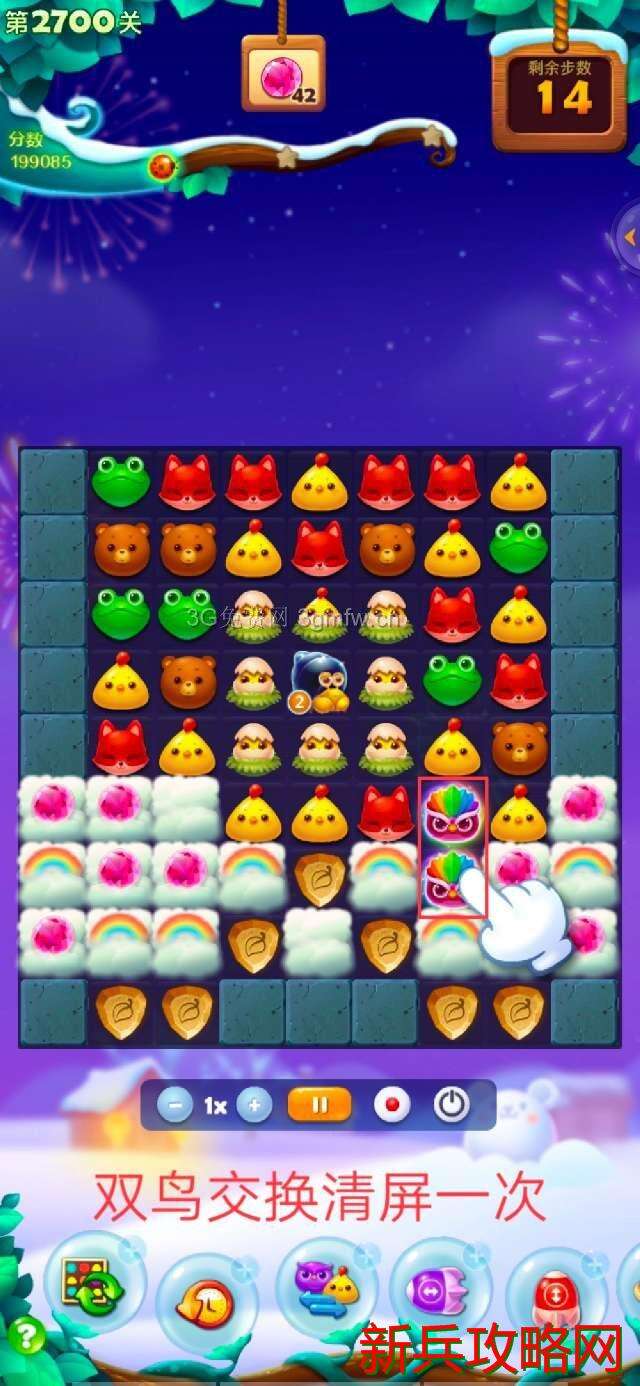Use the purple horizontal rocket booster
Screen dimensions: 640x1386
[x=437, y=1290]
